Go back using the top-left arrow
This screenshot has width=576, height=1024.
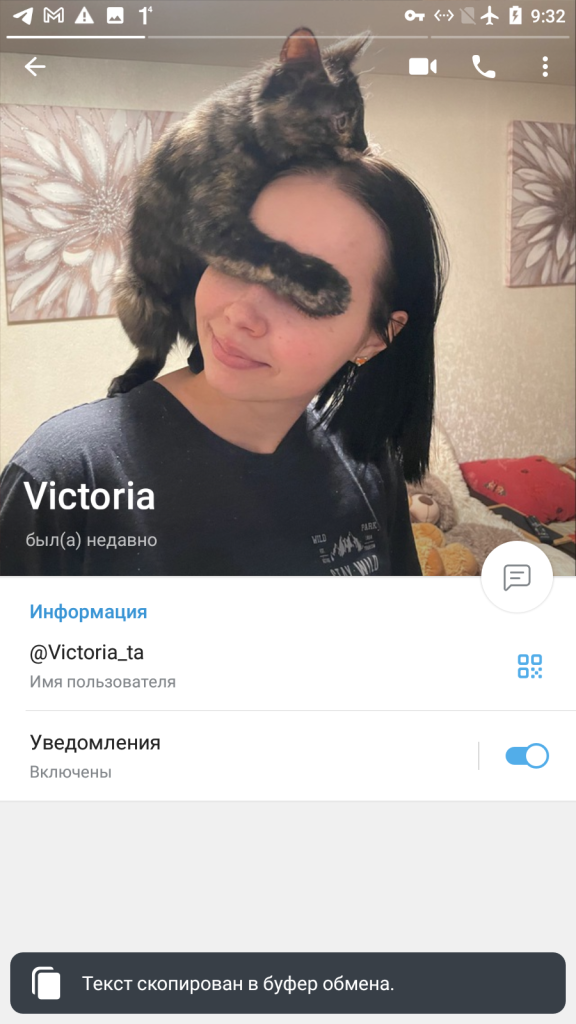35,67
